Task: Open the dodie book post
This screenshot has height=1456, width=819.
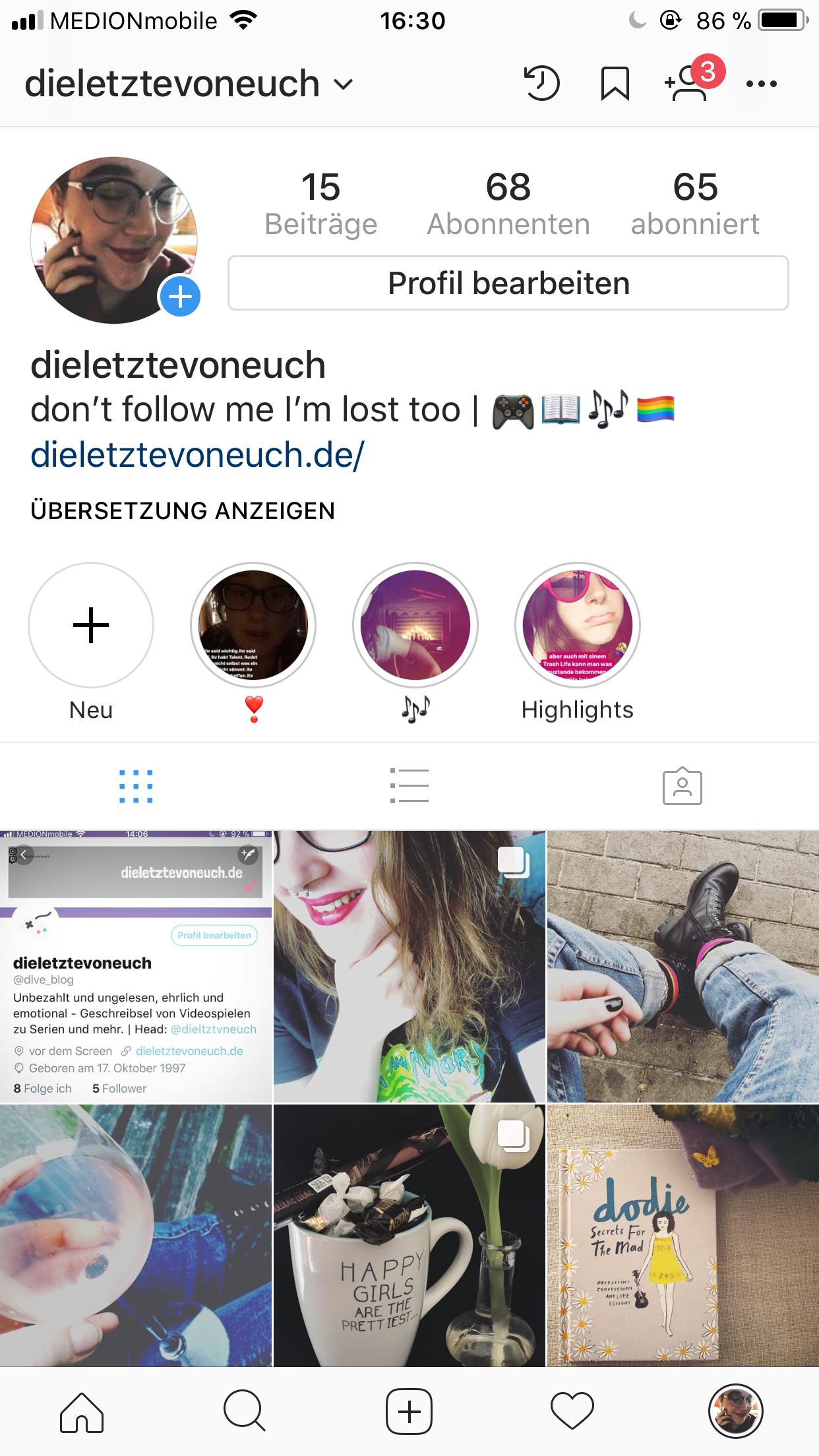Action: tap(683, 1236)
